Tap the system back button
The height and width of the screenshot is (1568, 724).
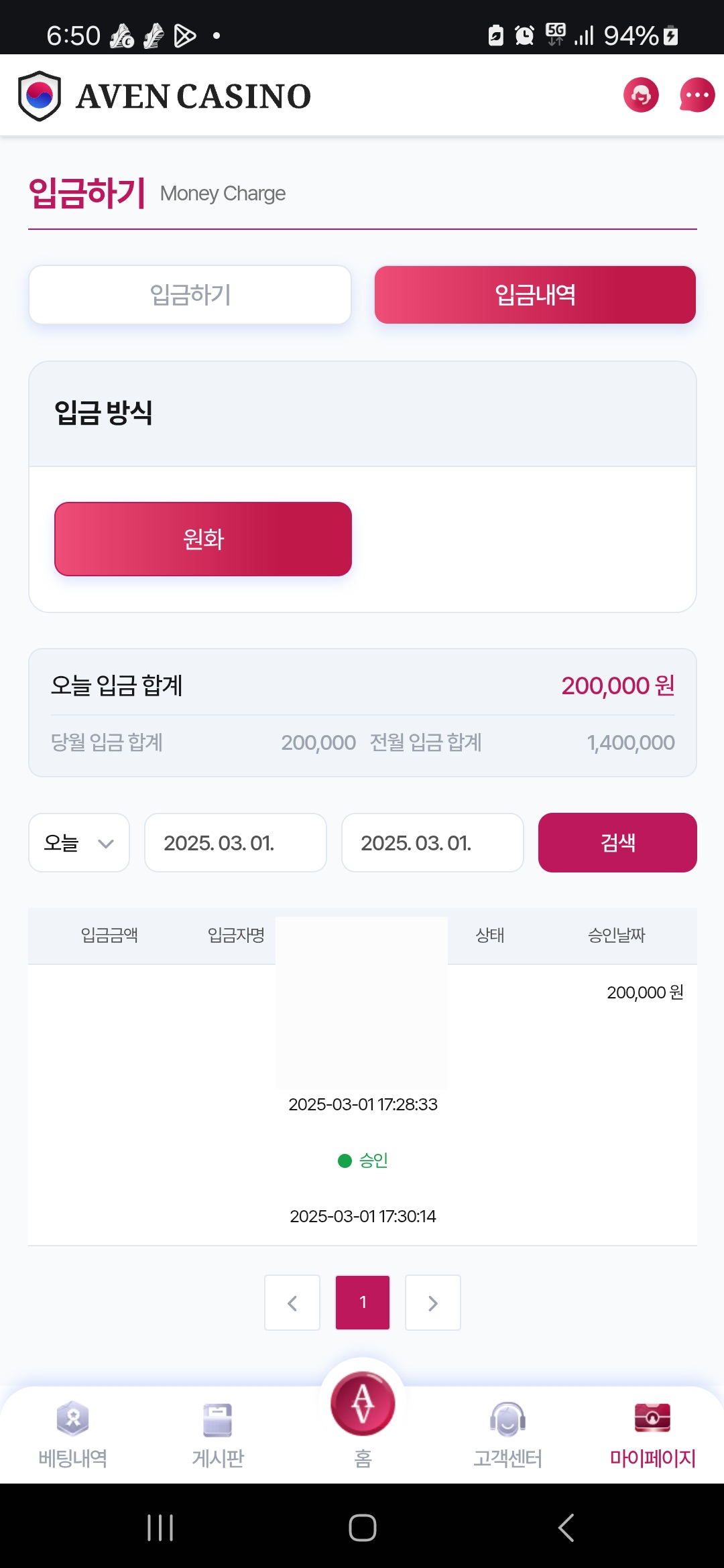coord(566,1528)
